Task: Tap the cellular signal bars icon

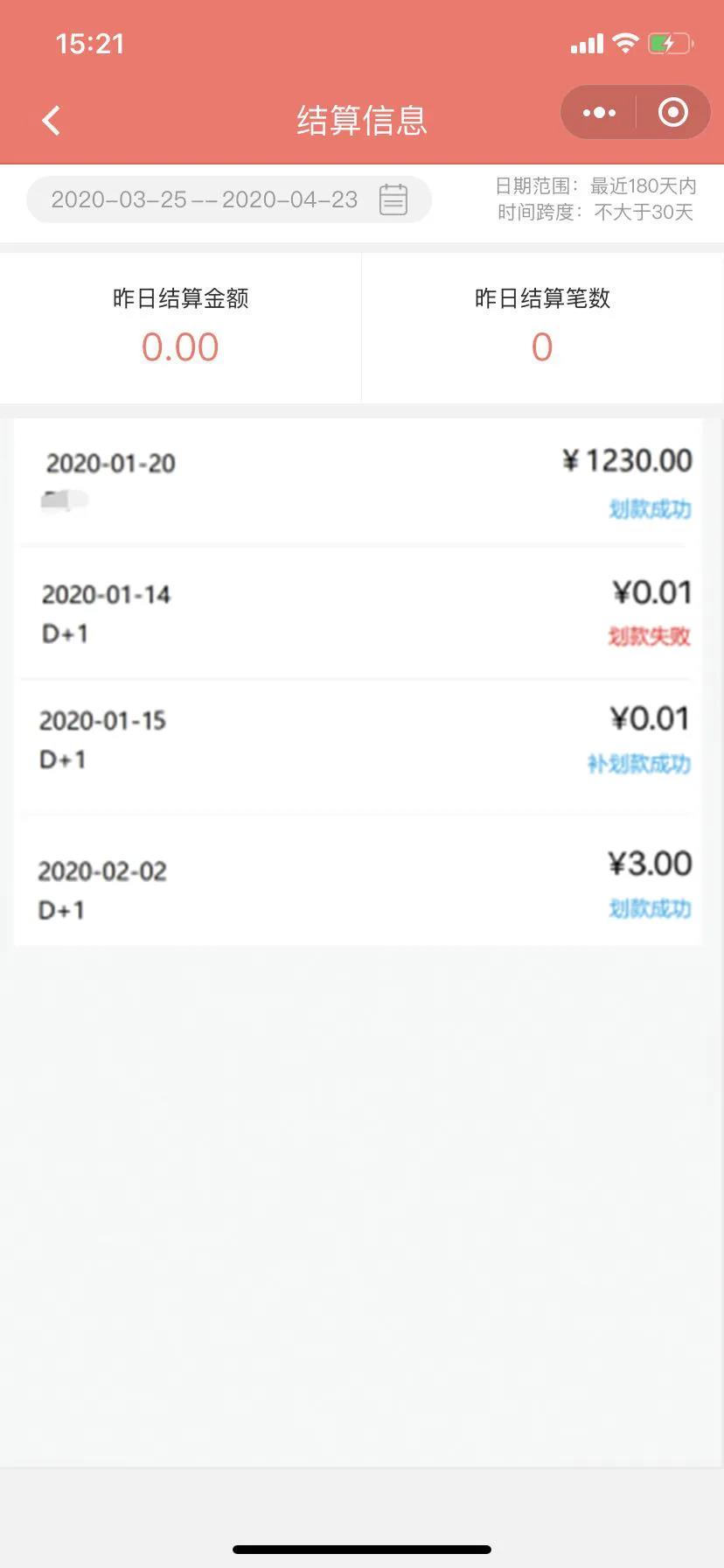Action: point(587,43)
